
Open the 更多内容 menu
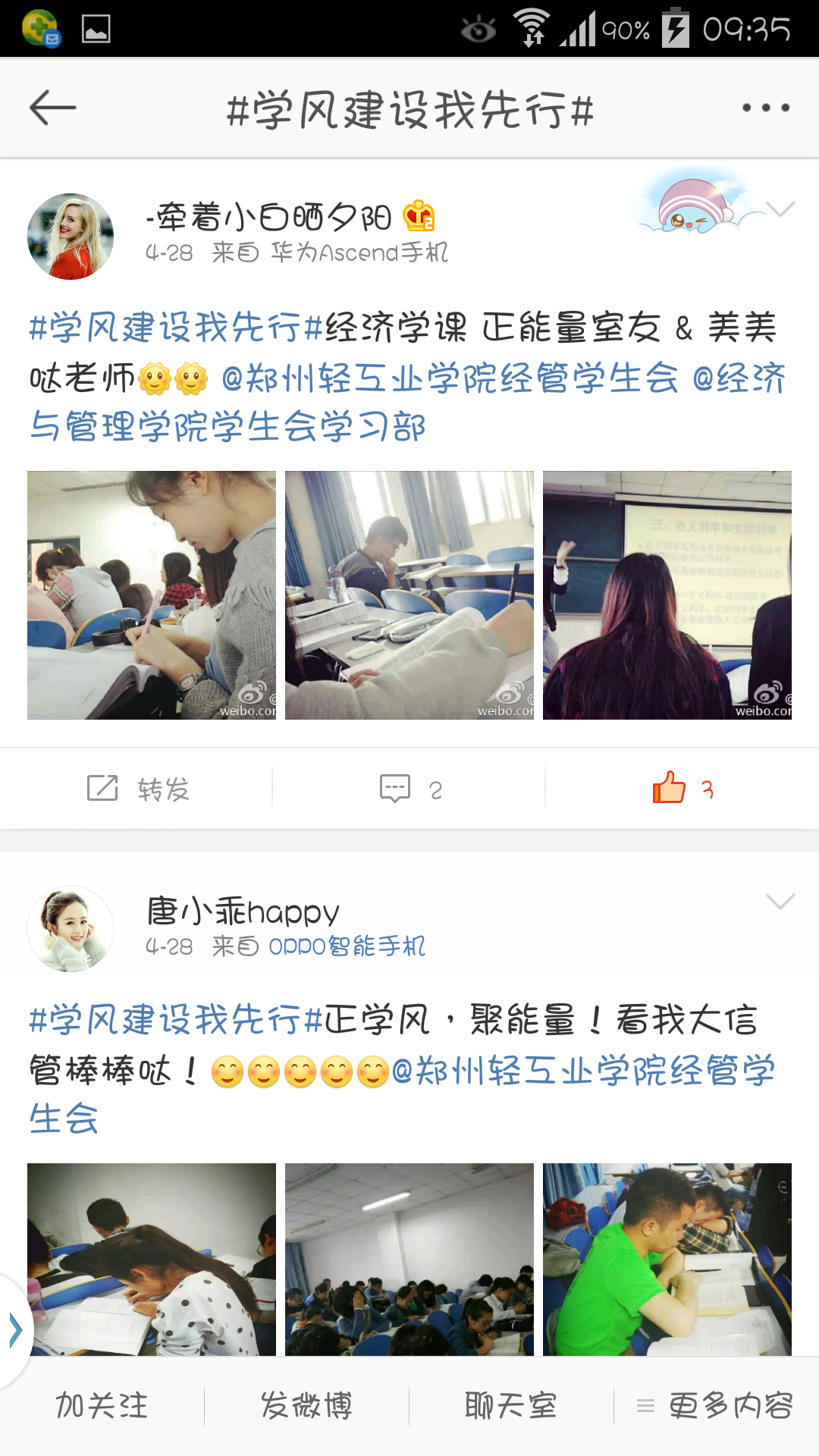click(x=717, y=1406)
